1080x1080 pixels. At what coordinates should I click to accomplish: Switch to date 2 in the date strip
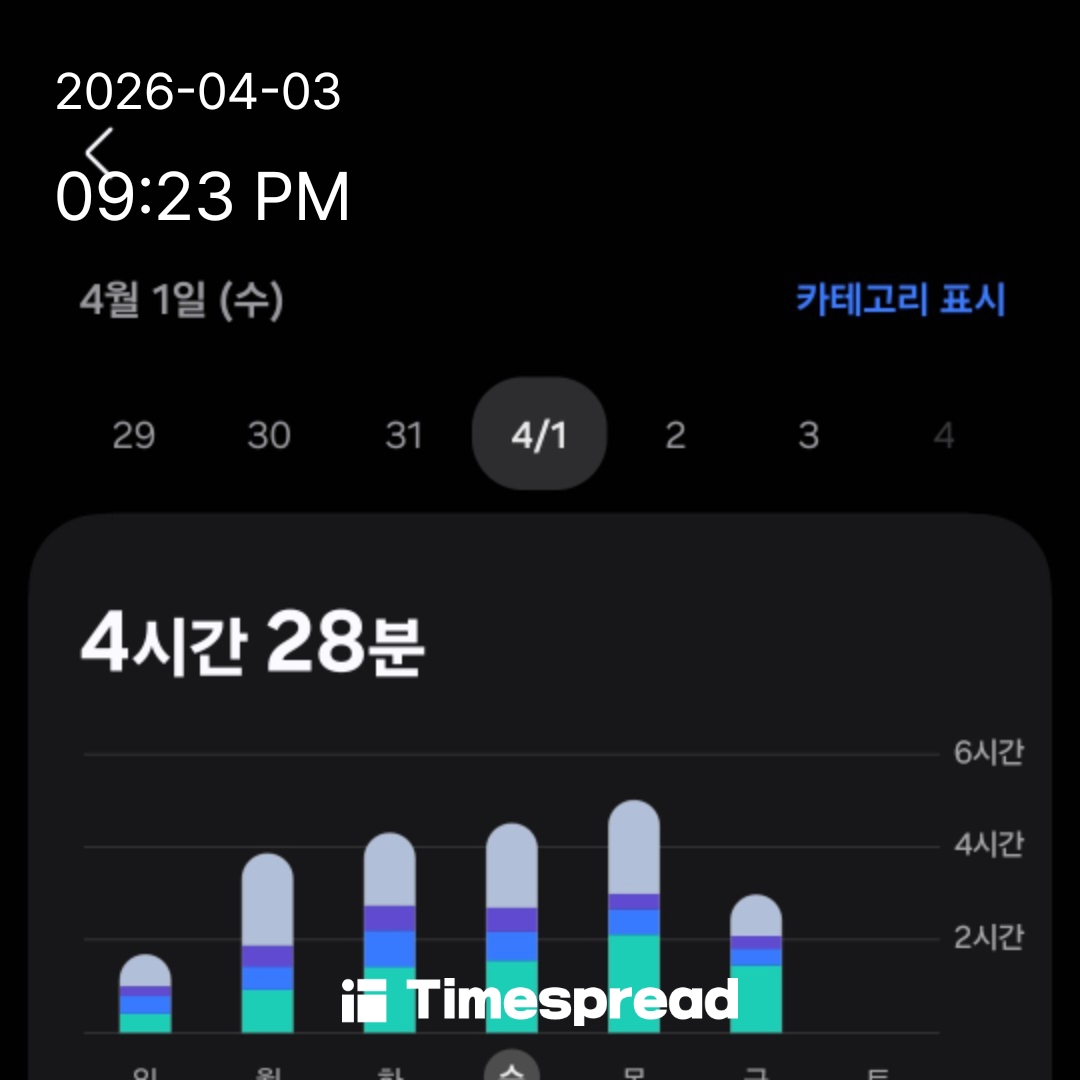pyautogui.click(x=675, y=436)
